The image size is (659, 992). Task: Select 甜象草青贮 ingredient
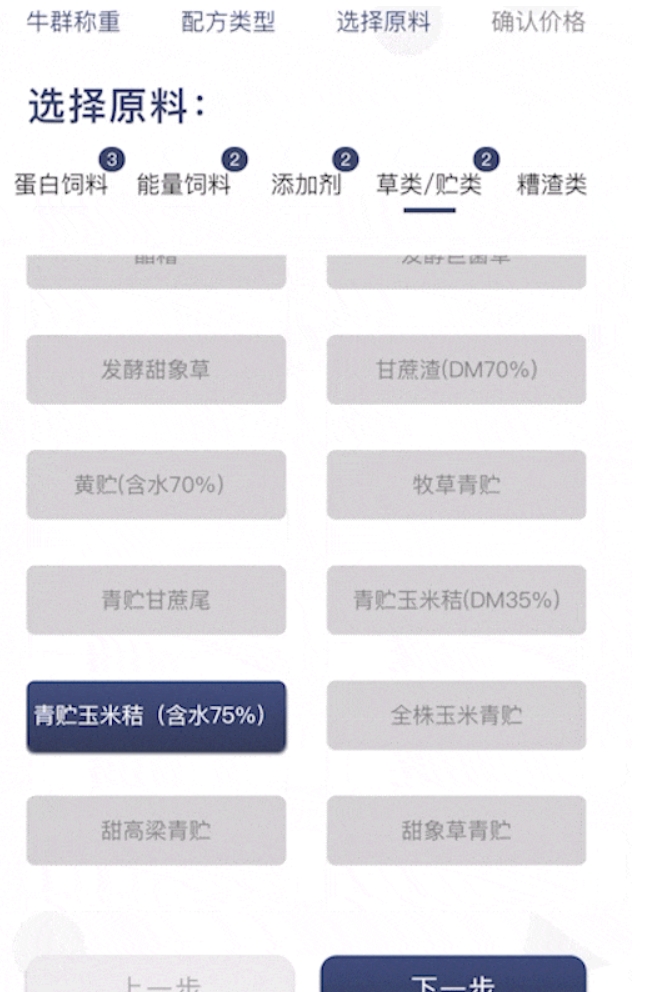[456, 830]
